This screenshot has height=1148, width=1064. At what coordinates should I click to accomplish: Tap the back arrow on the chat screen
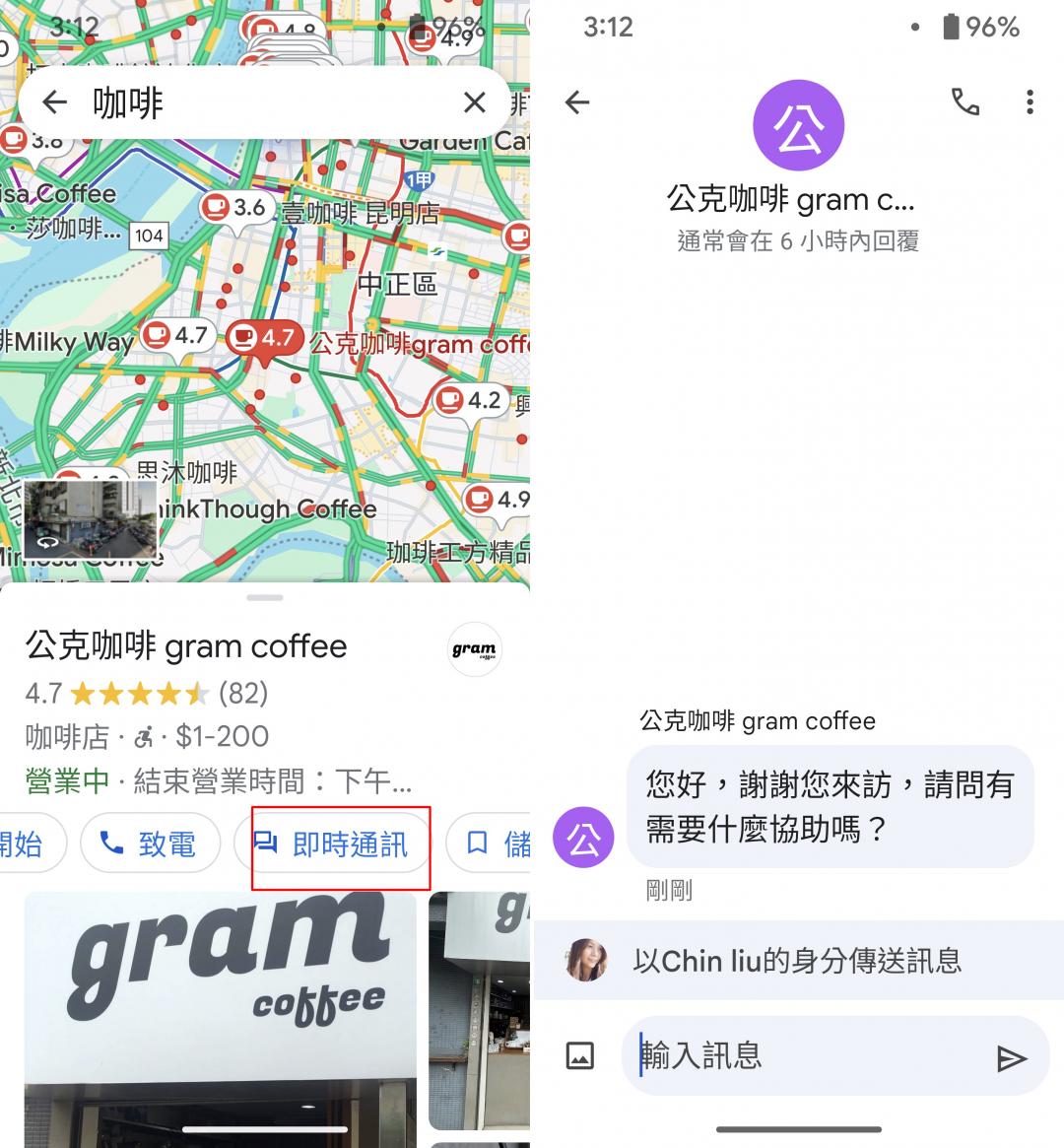(x=576, y=102)
